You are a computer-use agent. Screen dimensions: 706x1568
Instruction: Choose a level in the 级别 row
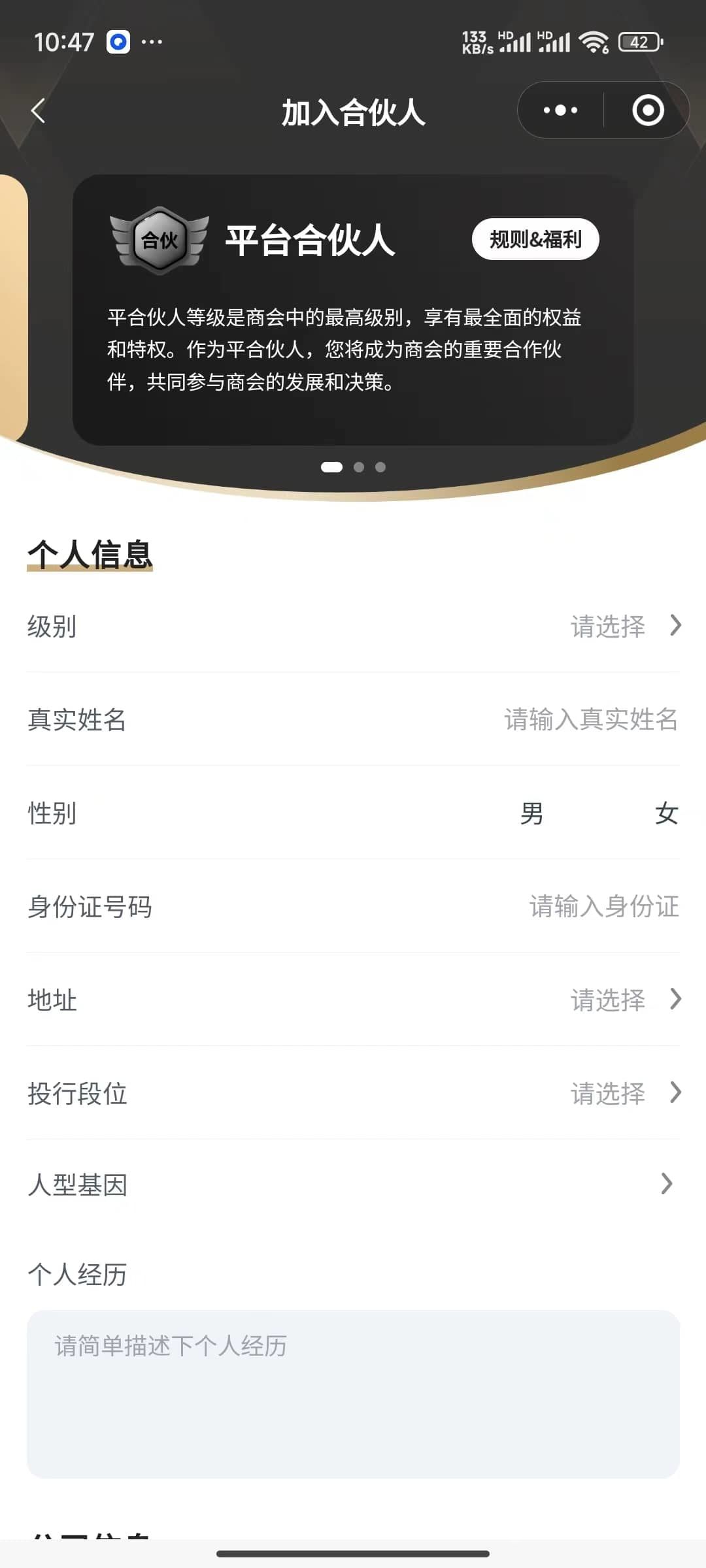(x=353, y=626)
